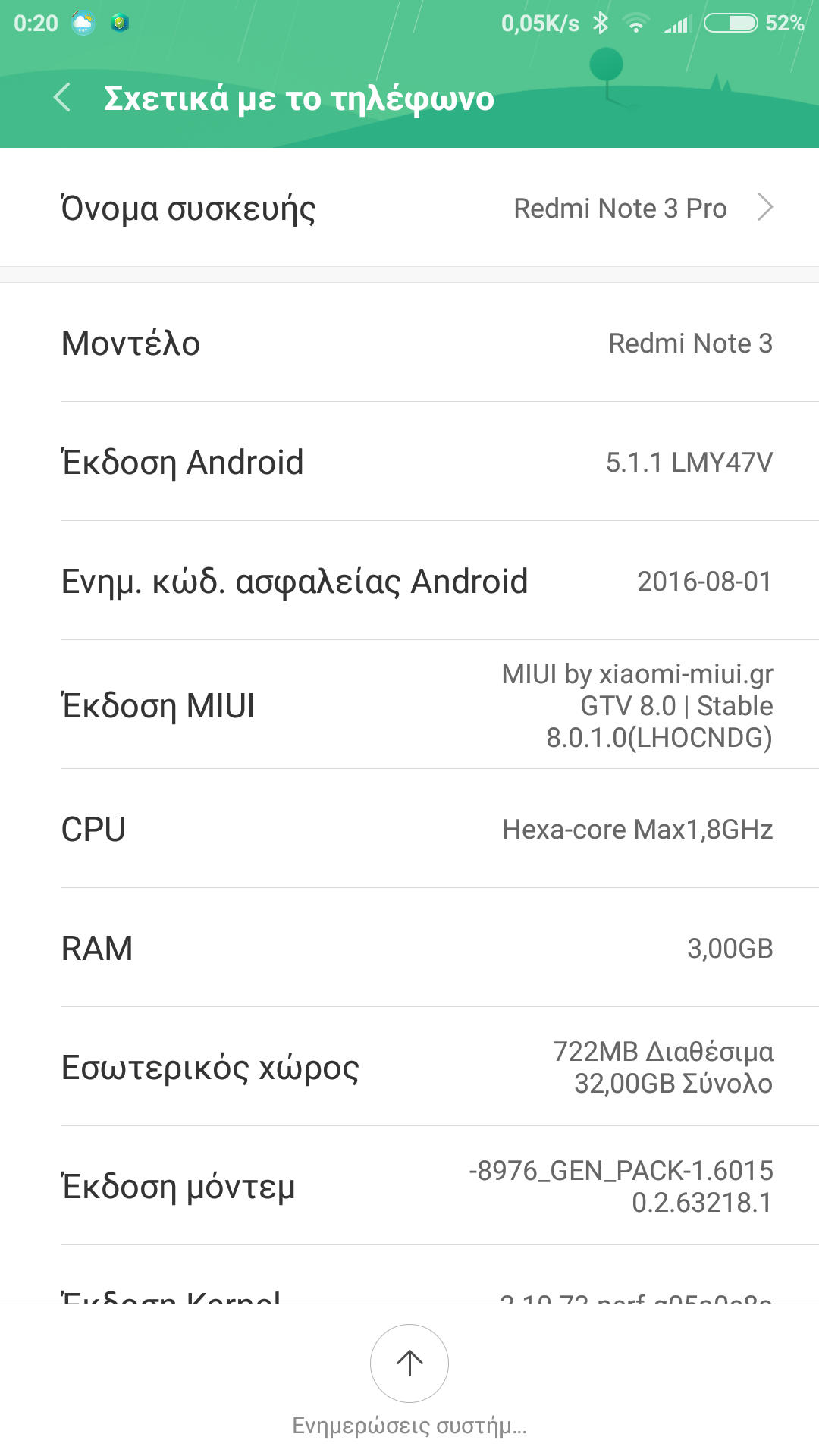Tap the Ενημερώσεις συστήματος arrow button
This screenshot has height=1456, width=819.
pyautogui.click(x=409, y=1363)
